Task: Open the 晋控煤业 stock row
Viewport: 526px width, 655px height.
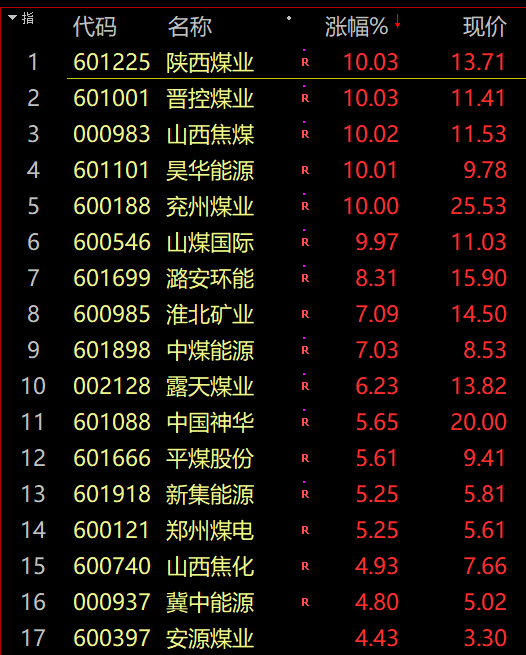Action: tap(263, 98)
